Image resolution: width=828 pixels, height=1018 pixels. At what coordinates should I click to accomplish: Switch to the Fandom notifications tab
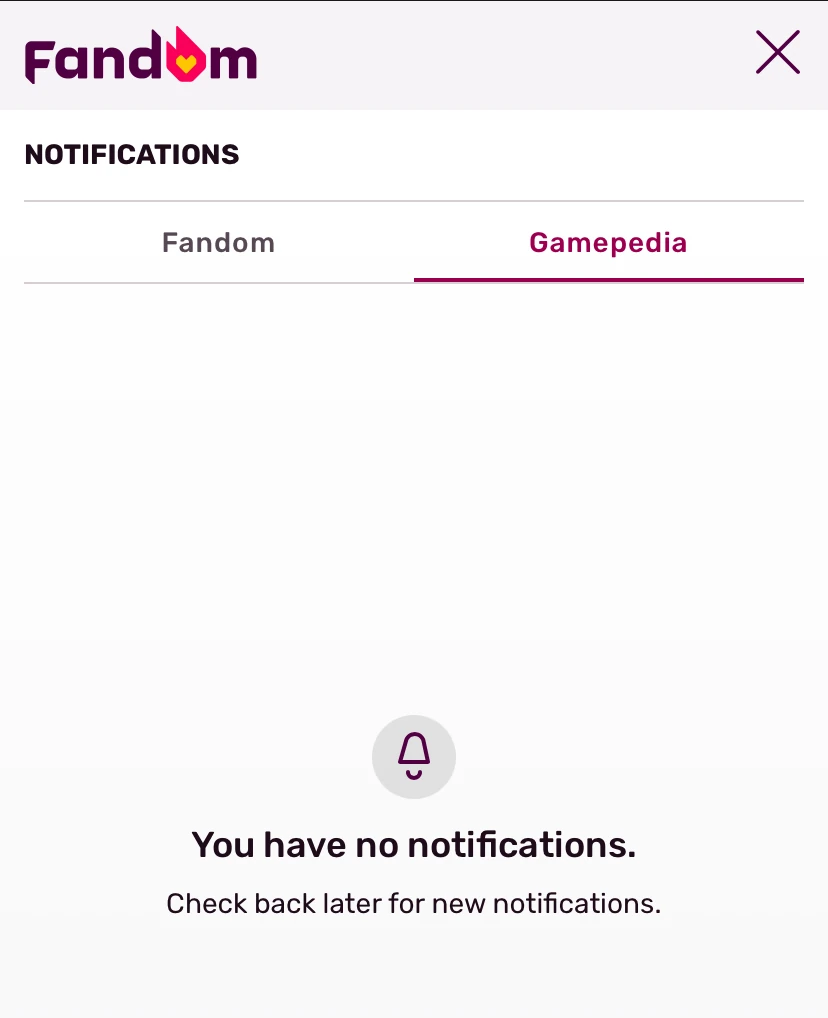click(217, 242)
